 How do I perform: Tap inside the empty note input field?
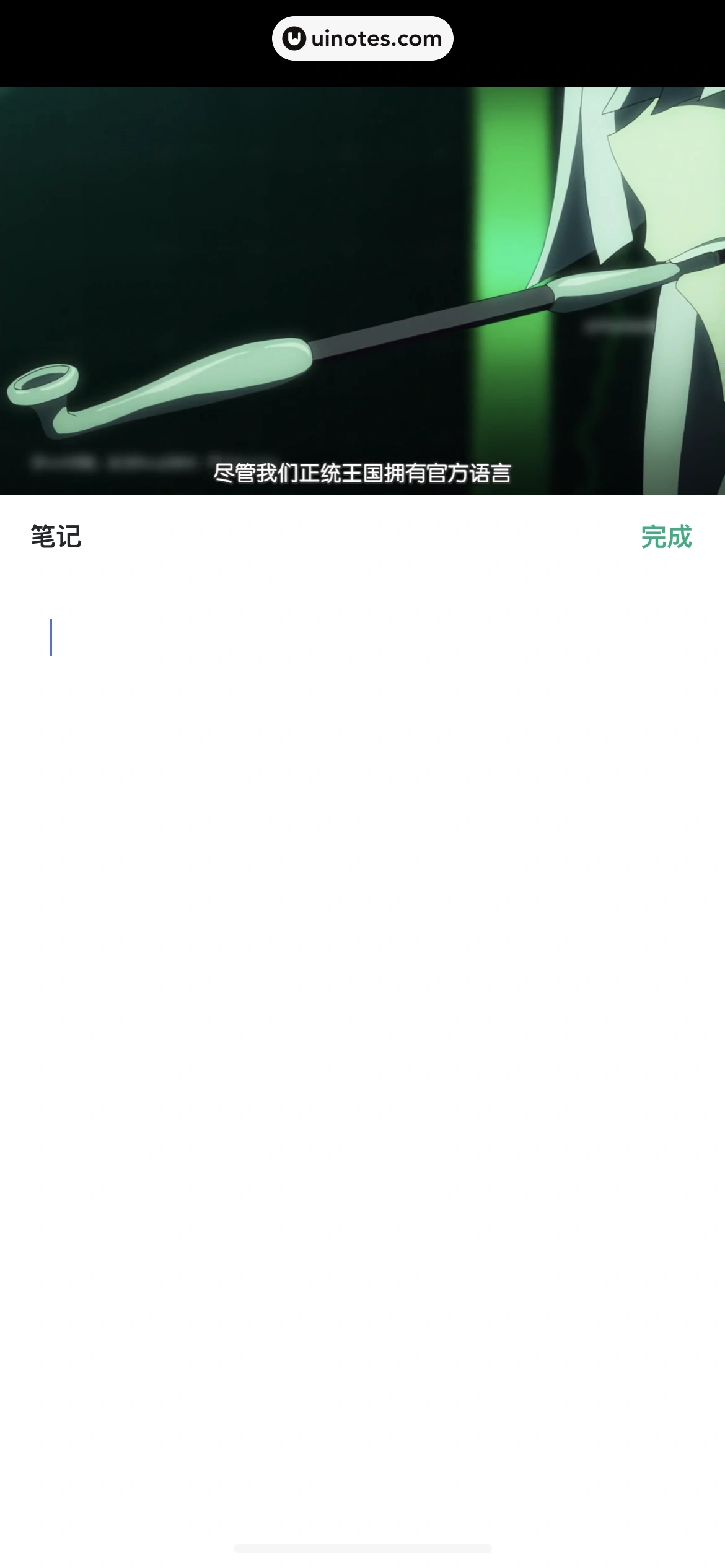[248, 638]
